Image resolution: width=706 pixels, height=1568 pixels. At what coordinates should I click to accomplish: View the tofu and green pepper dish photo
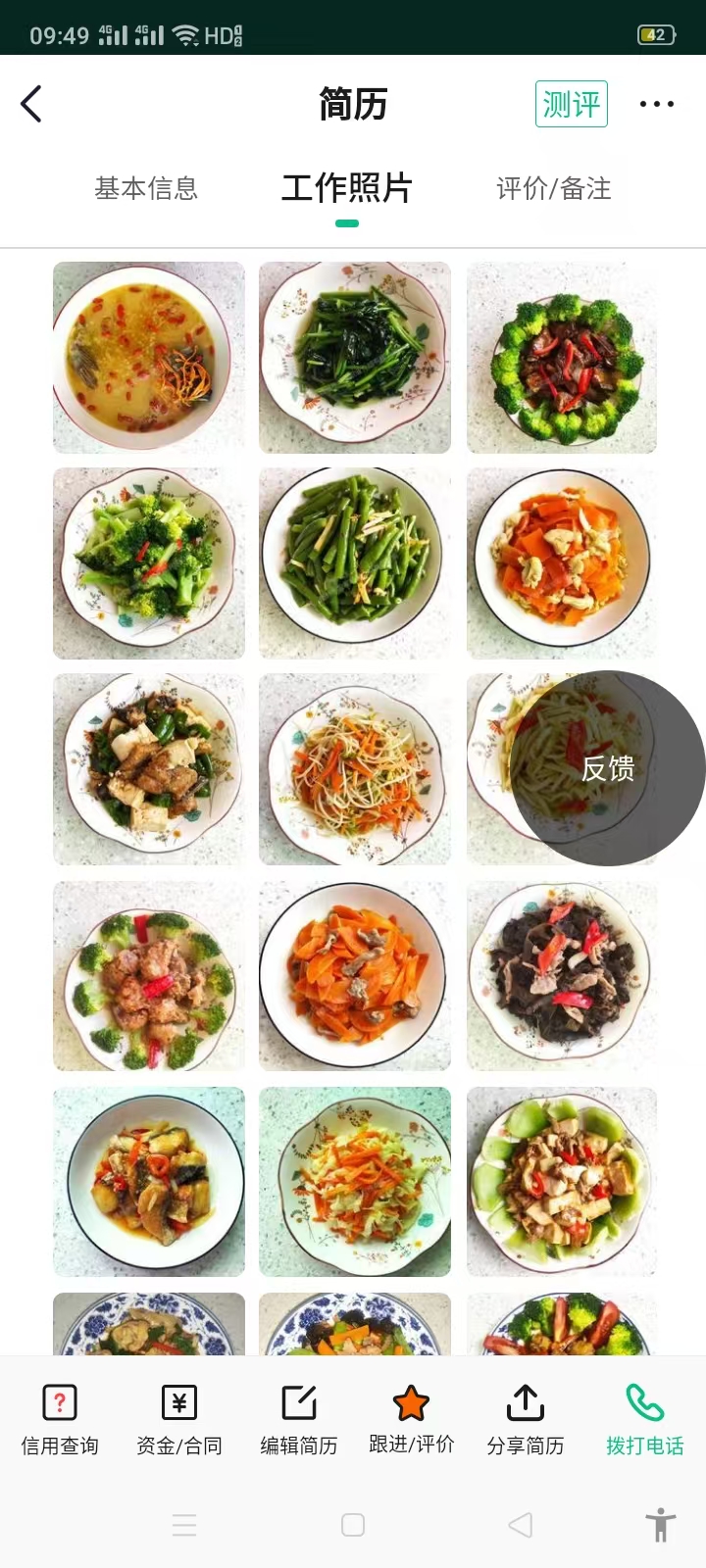148,769
